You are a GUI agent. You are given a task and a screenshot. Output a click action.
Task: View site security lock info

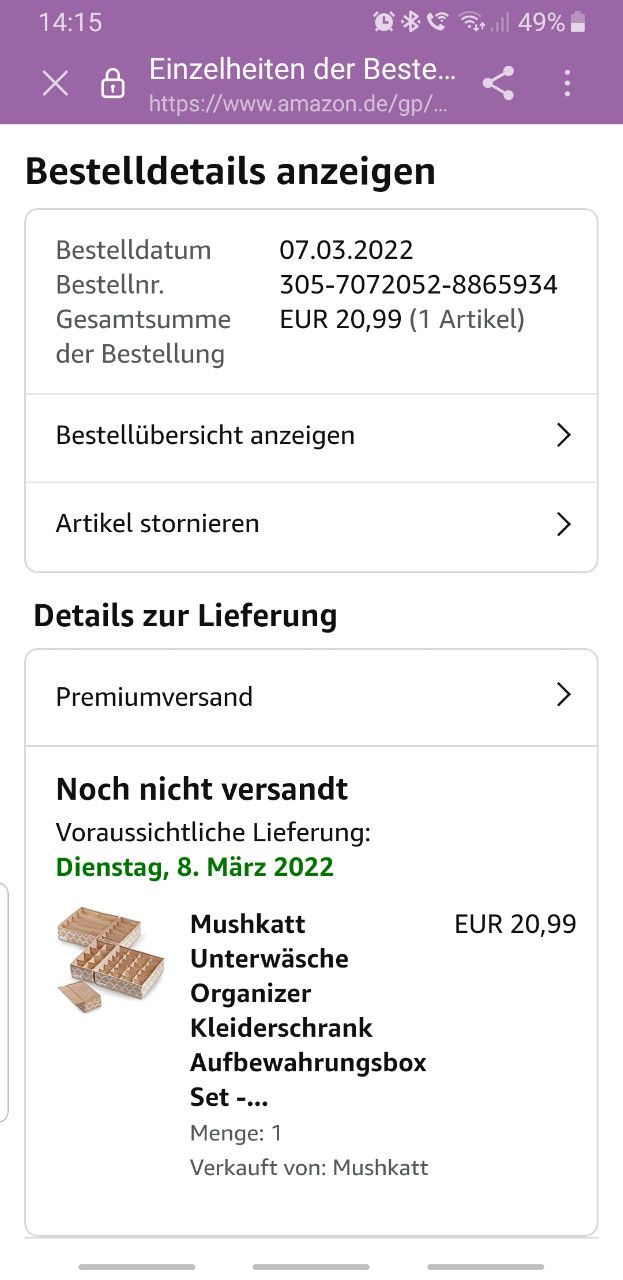pyautogui.click(x=113, y=83)
